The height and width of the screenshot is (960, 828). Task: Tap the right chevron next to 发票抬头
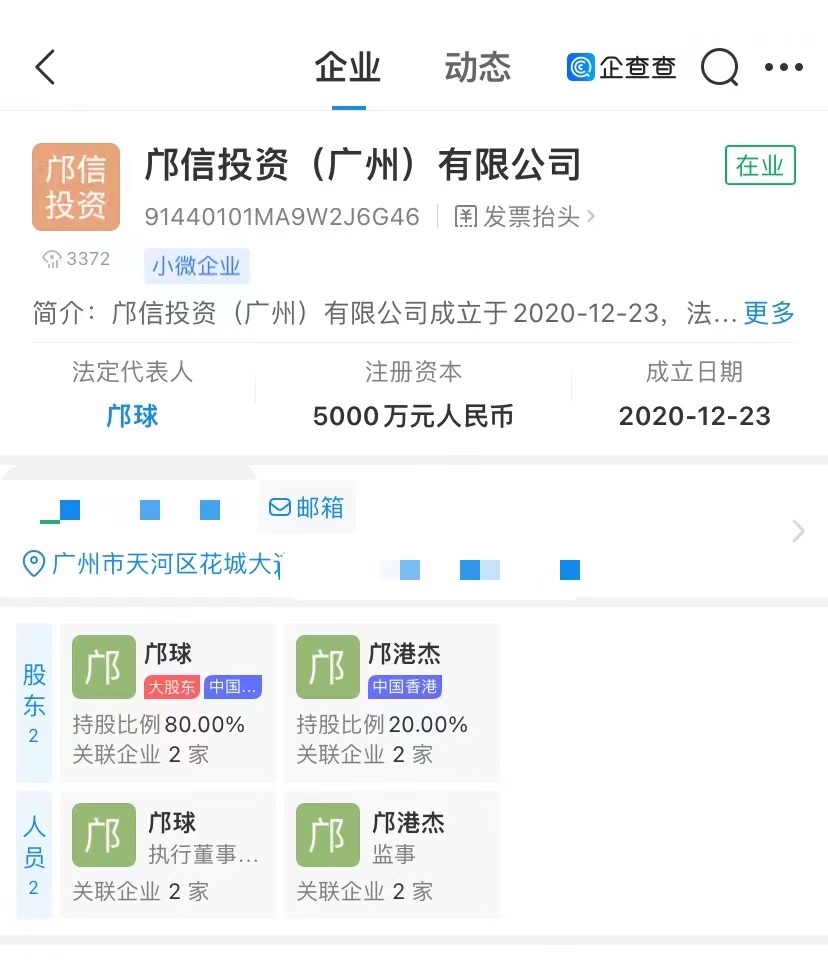(591, 217)
